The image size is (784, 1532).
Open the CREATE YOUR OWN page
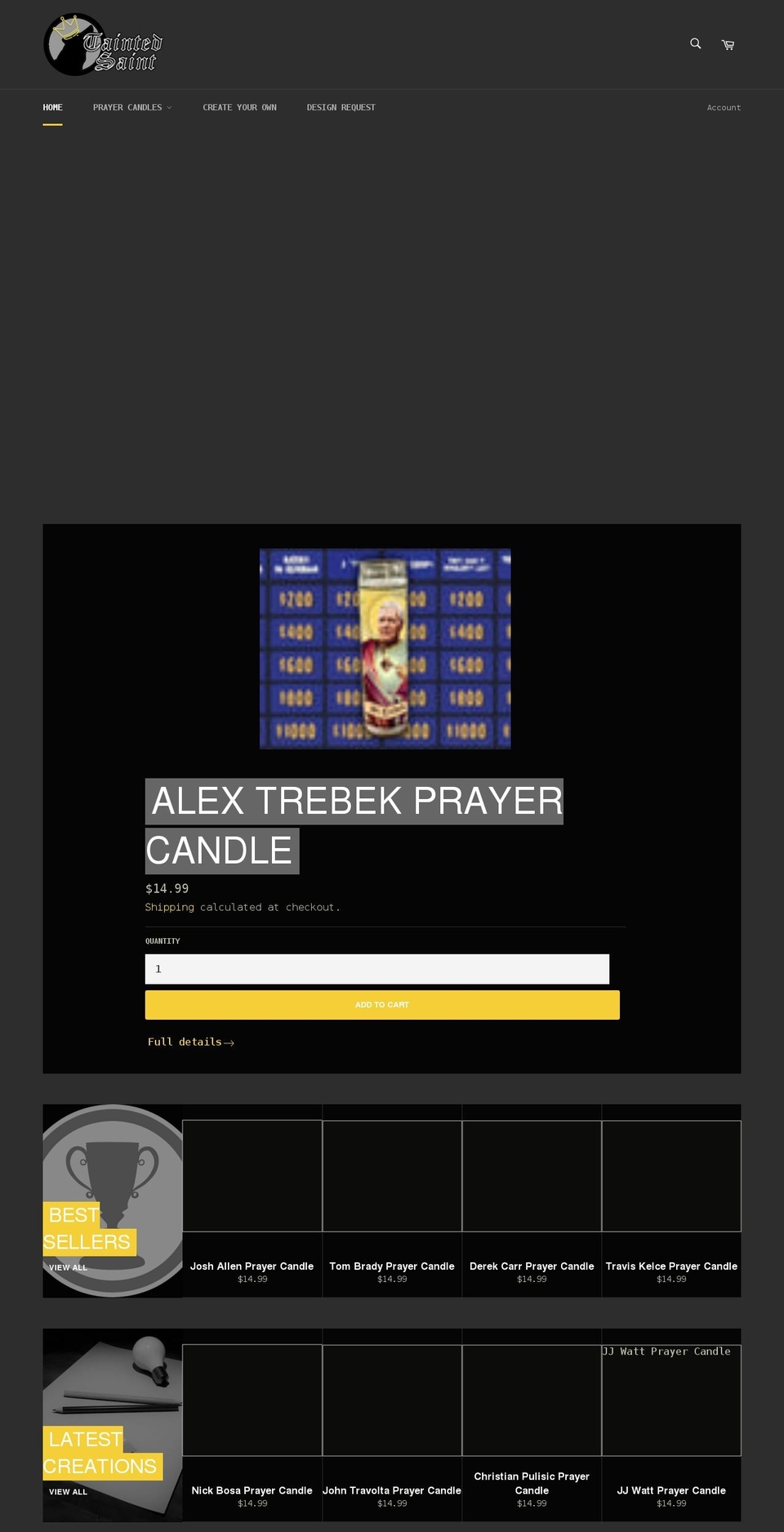point(239,107)
